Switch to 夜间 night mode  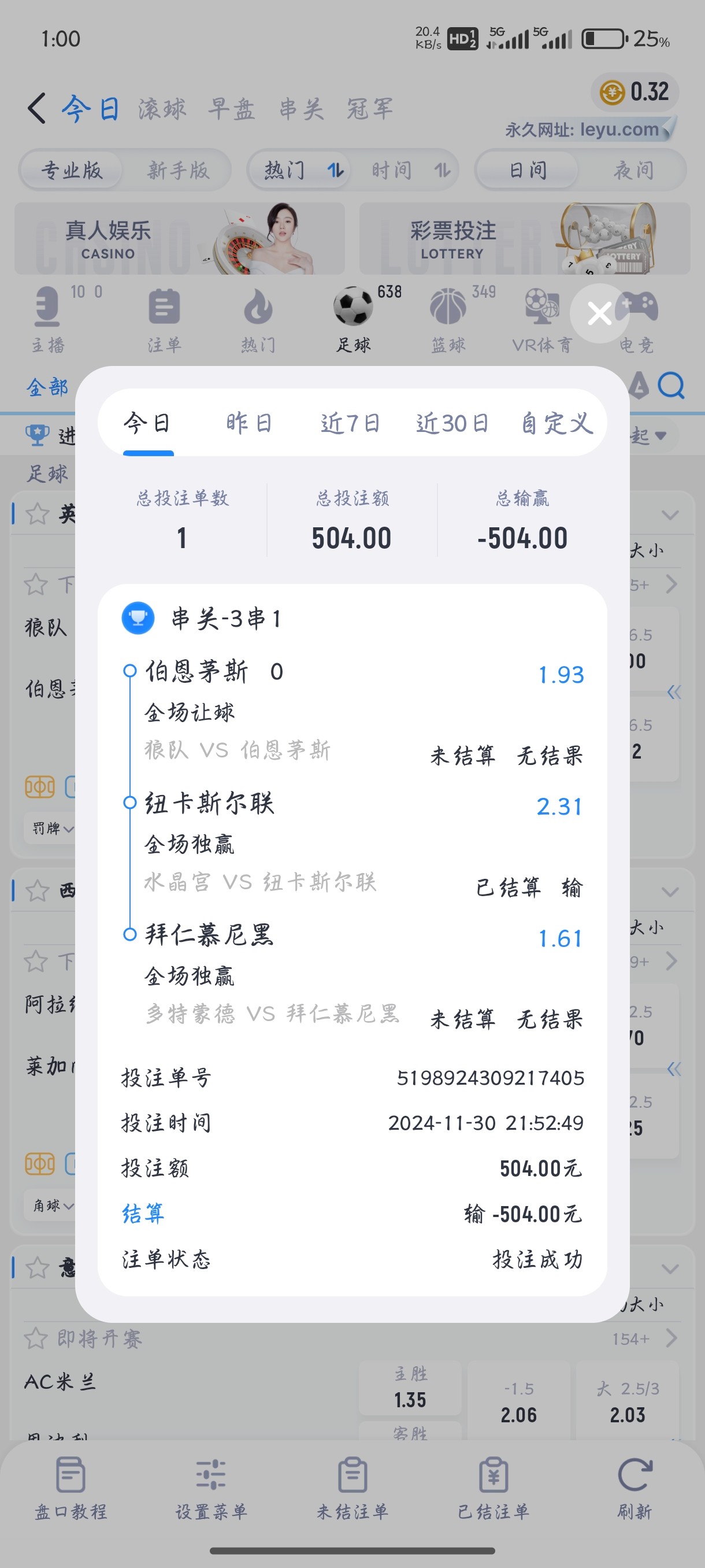pos(634,170)
